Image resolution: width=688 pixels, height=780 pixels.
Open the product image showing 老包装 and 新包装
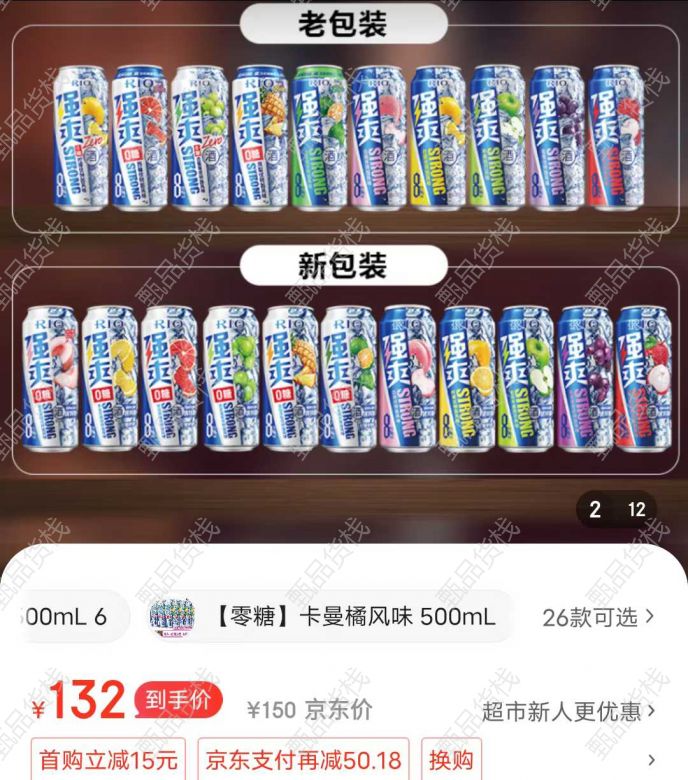(x=344, y=260)
